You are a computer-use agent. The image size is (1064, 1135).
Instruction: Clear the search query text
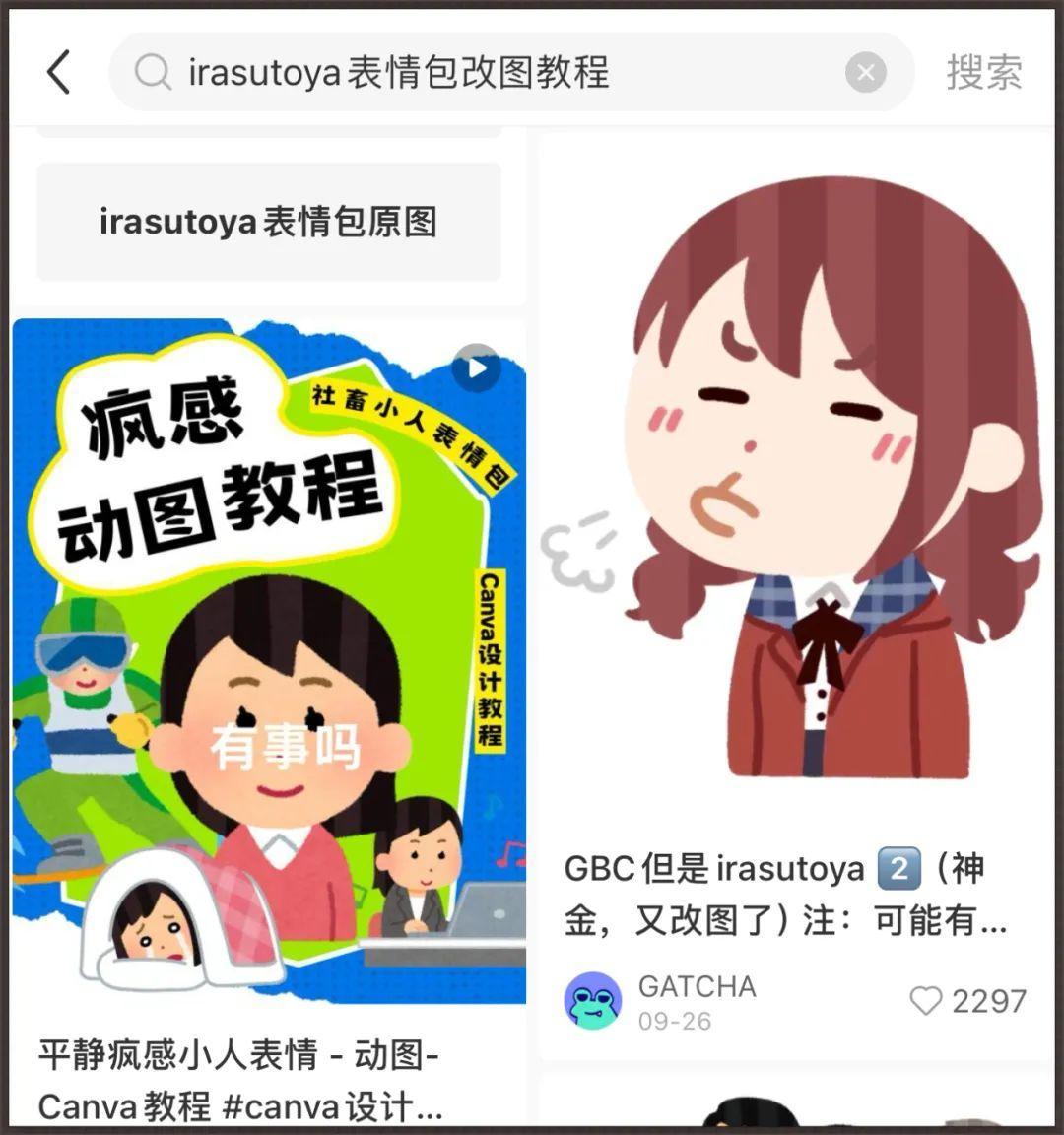(865, 73)
